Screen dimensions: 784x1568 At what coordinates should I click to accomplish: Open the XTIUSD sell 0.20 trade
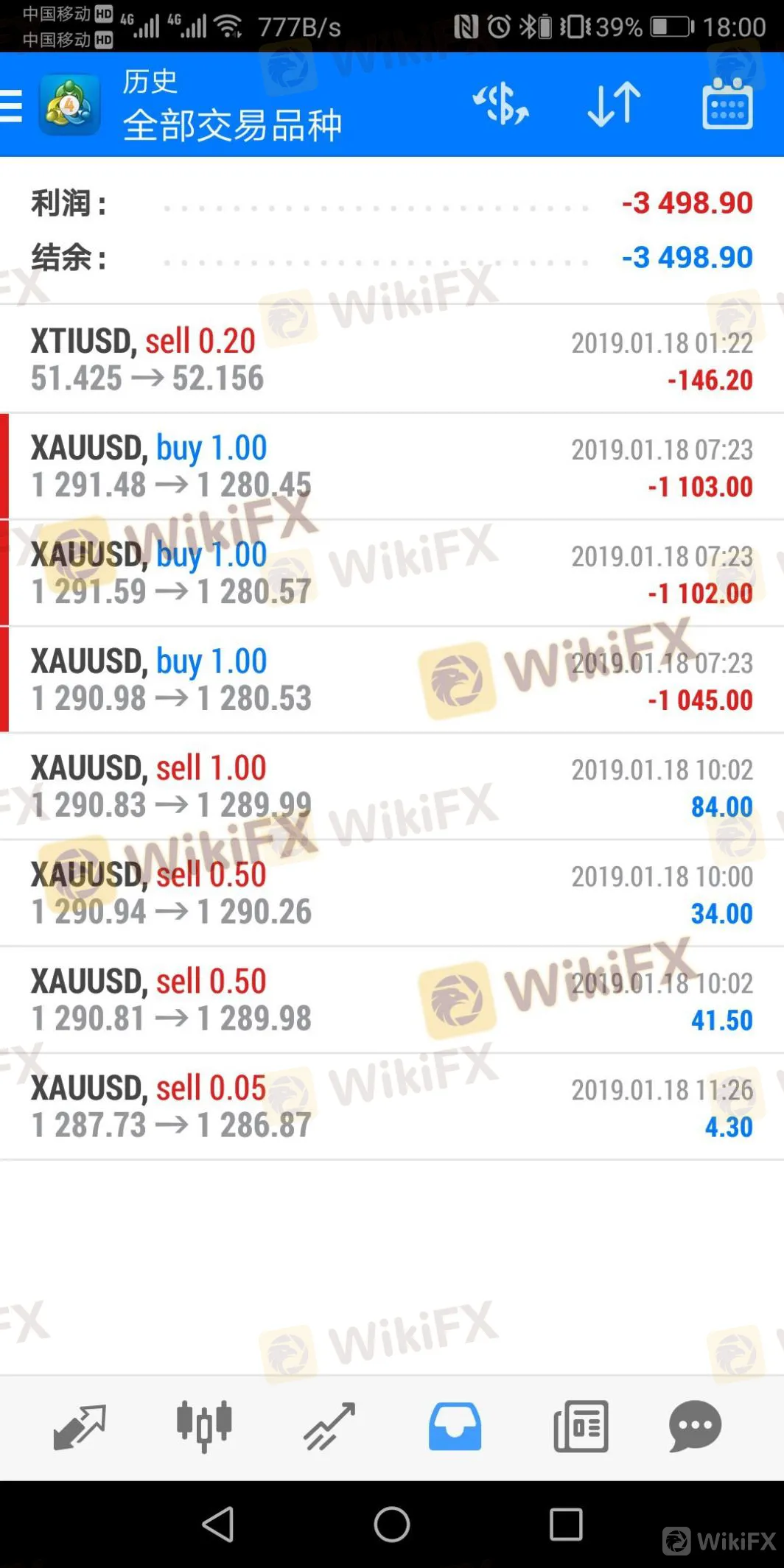392,359
